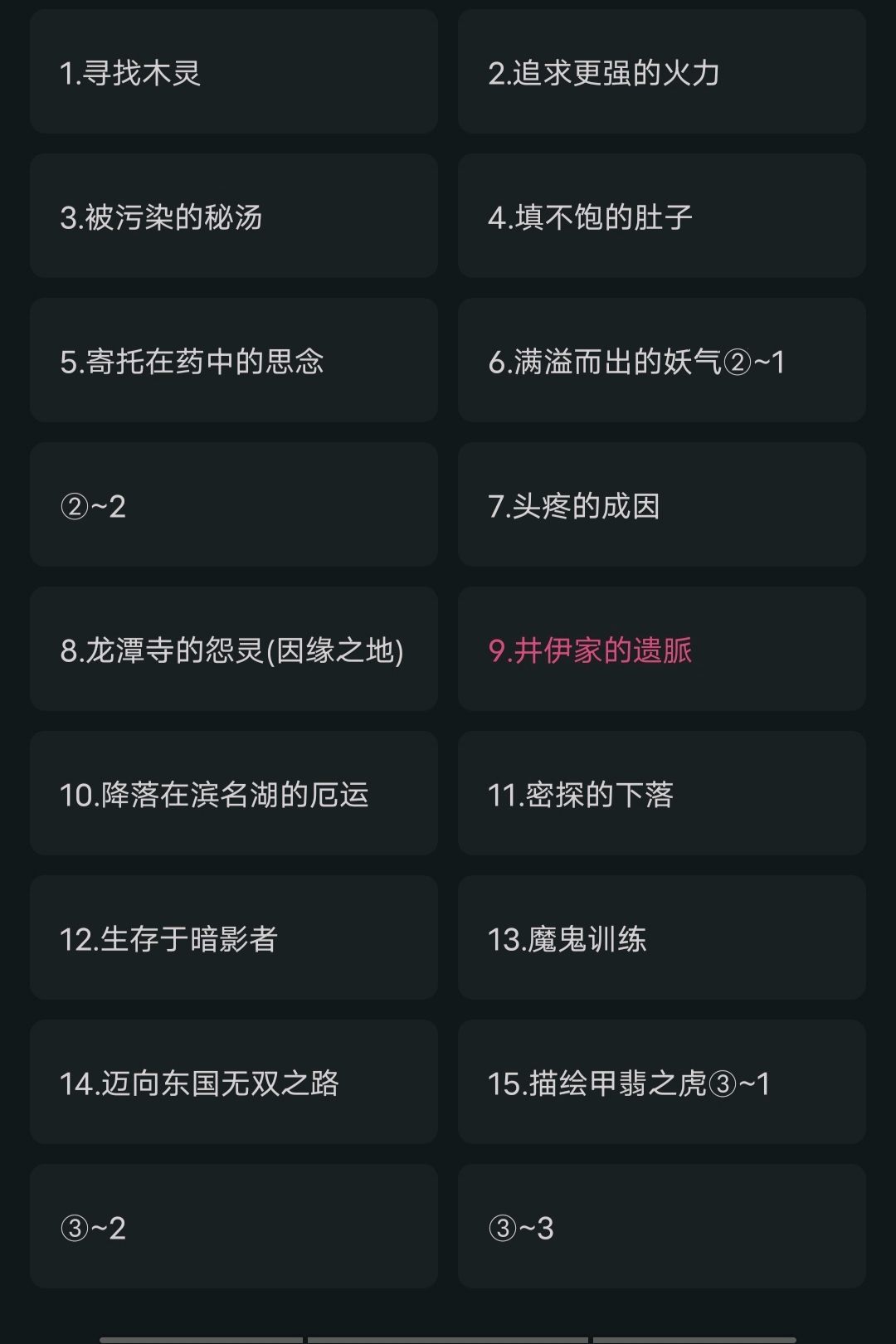Select 13.魔鬼训练
Image resolution: width=896 pixels, height=1344 pixels.
(661, 938)
